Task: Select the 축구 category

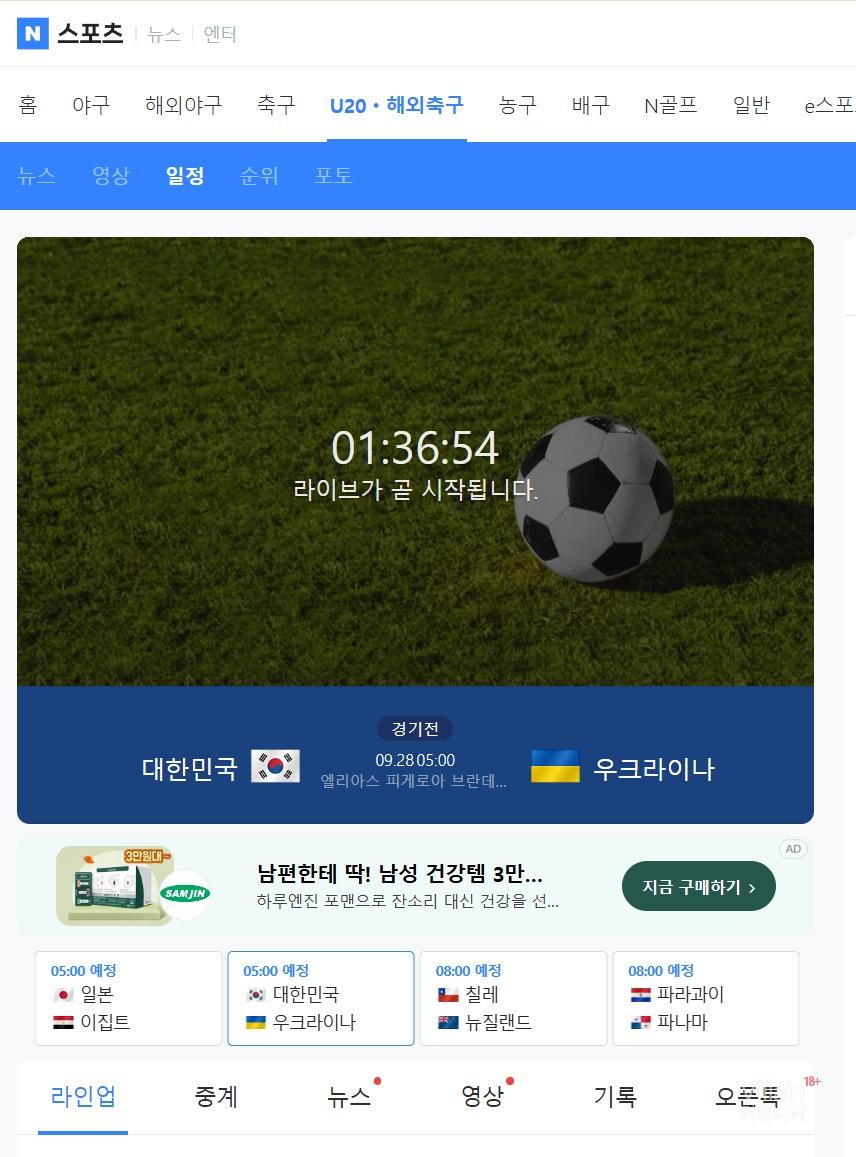Action: 276,105
